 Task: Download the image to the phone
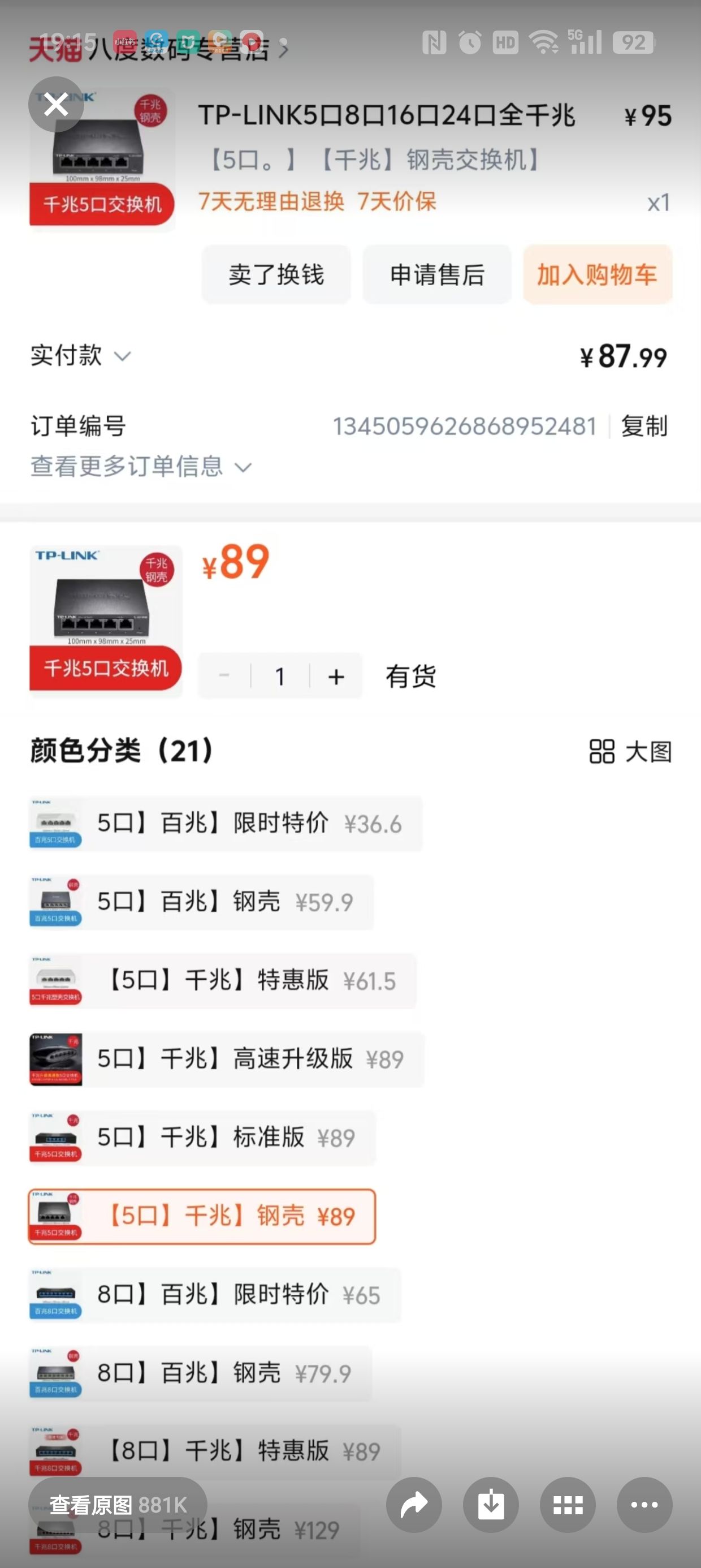491,1505
